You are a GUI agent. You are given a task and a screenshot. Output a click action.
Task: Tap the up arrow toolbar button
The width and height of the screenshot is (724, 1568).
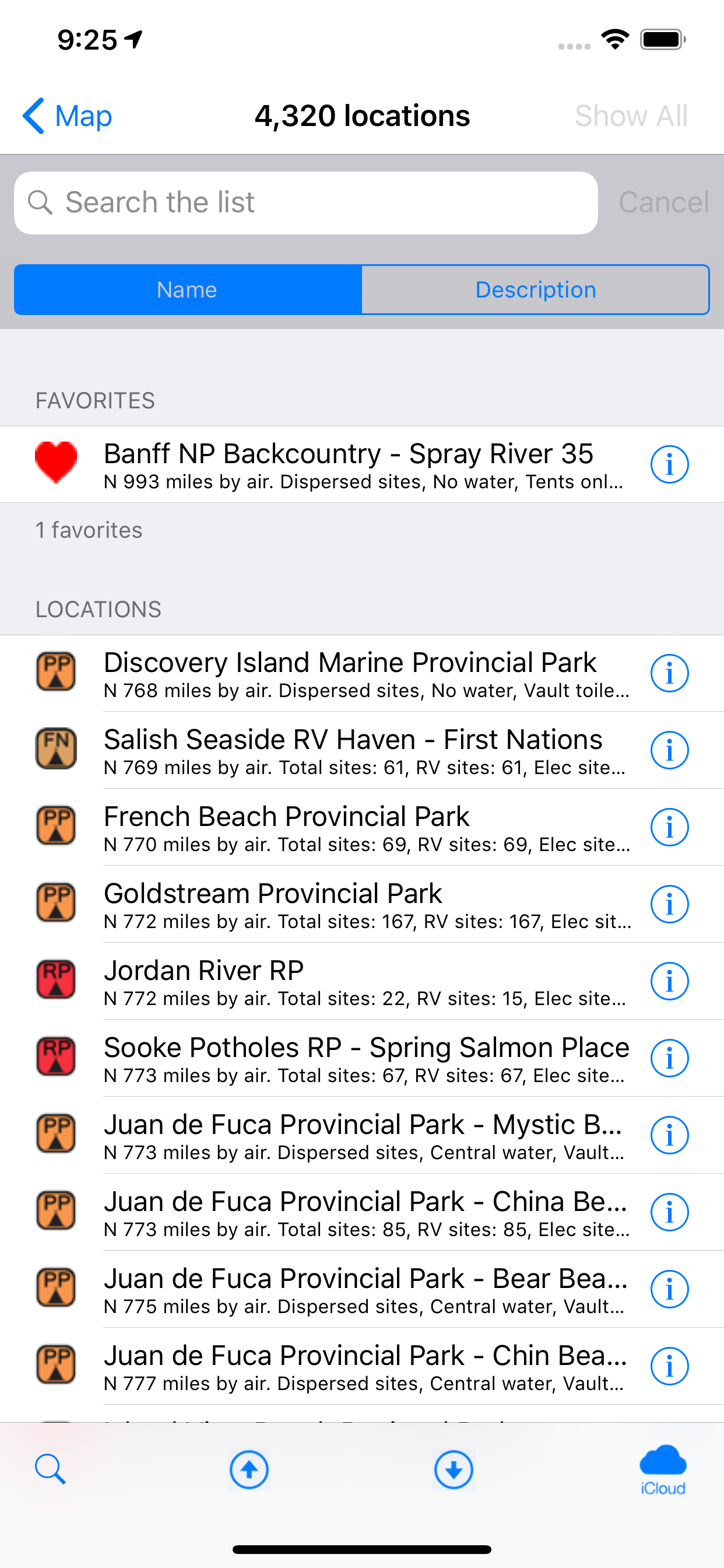tap(249, 1469)
